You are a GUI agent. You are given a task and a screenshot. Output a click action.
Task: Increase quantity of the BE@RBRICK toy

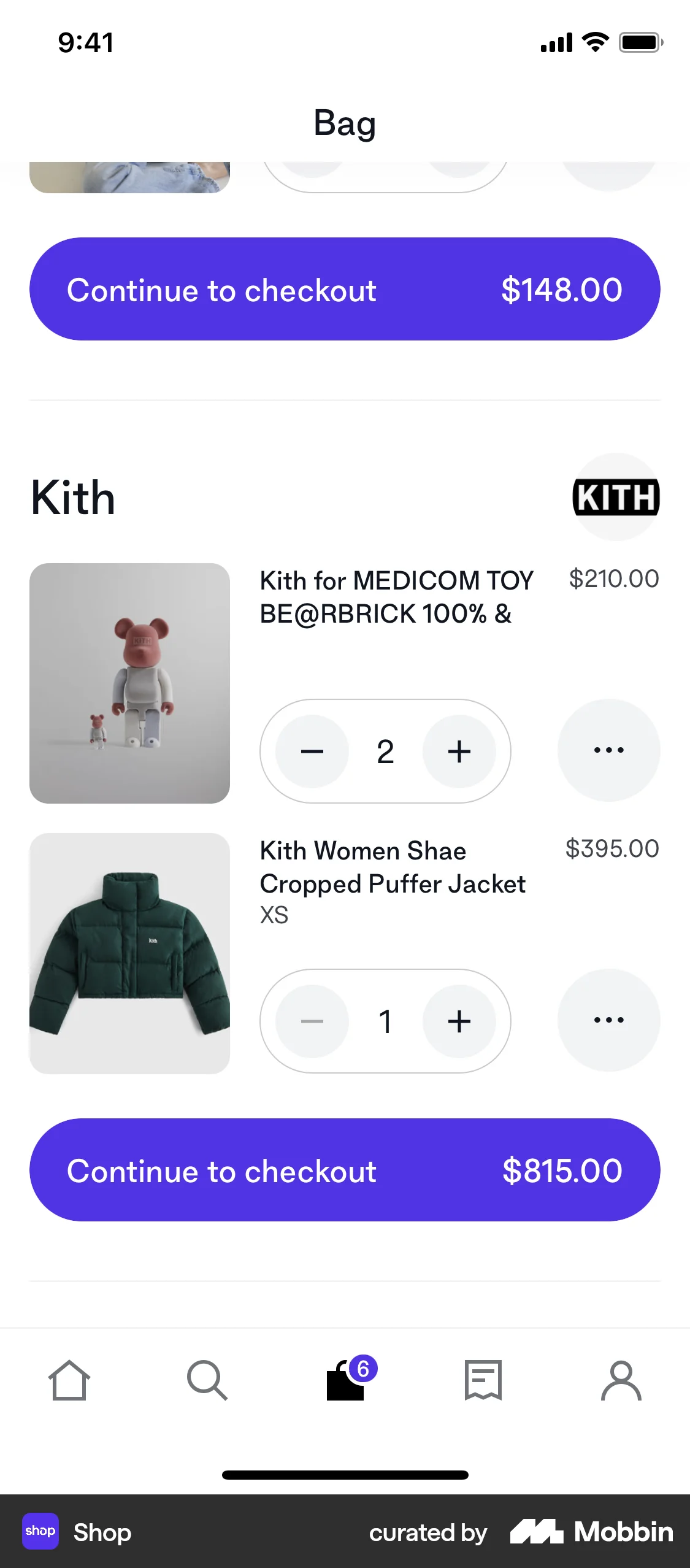pos(460,751)
